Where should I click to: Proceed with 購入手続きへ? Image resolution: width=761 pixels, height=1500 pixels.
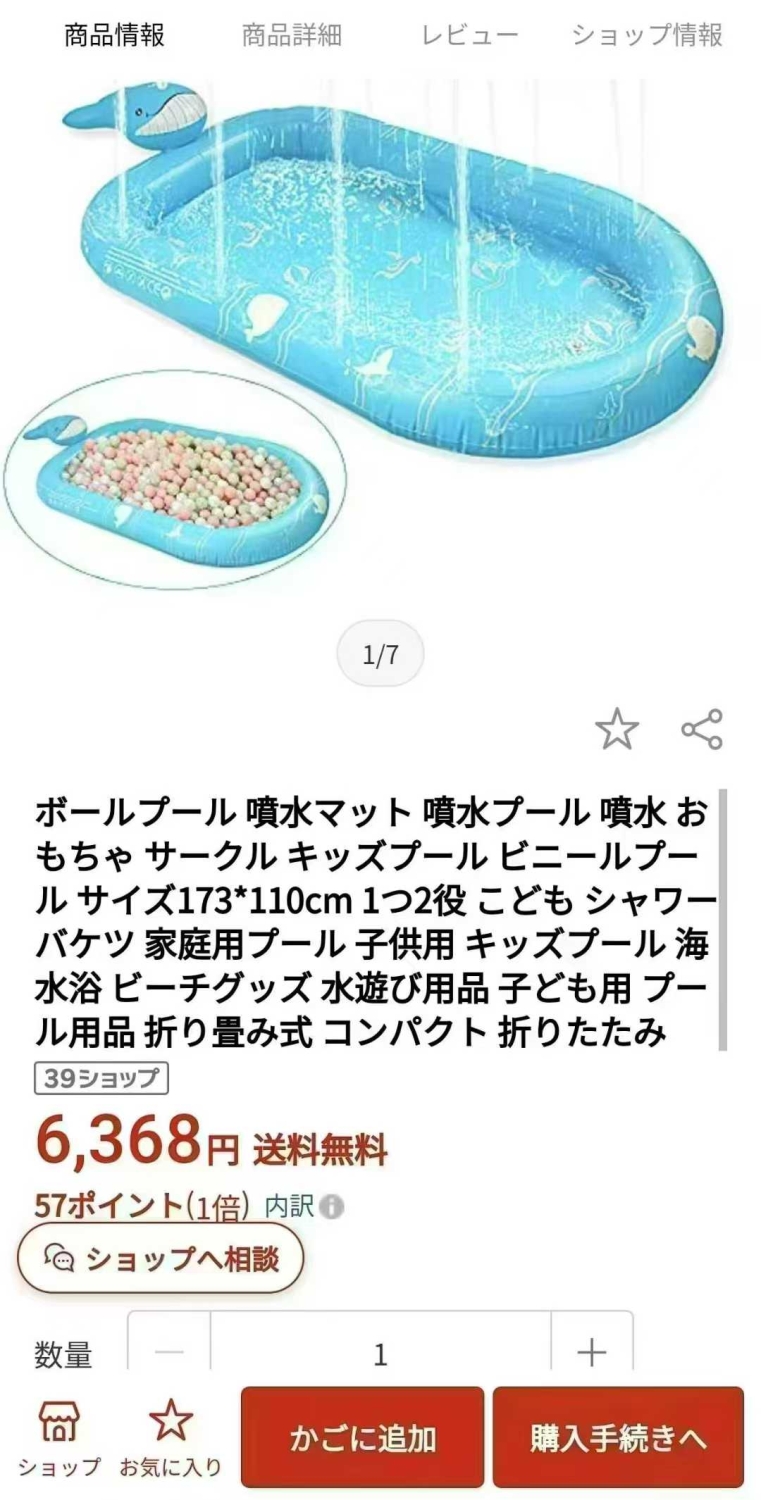coord(618,1438)
